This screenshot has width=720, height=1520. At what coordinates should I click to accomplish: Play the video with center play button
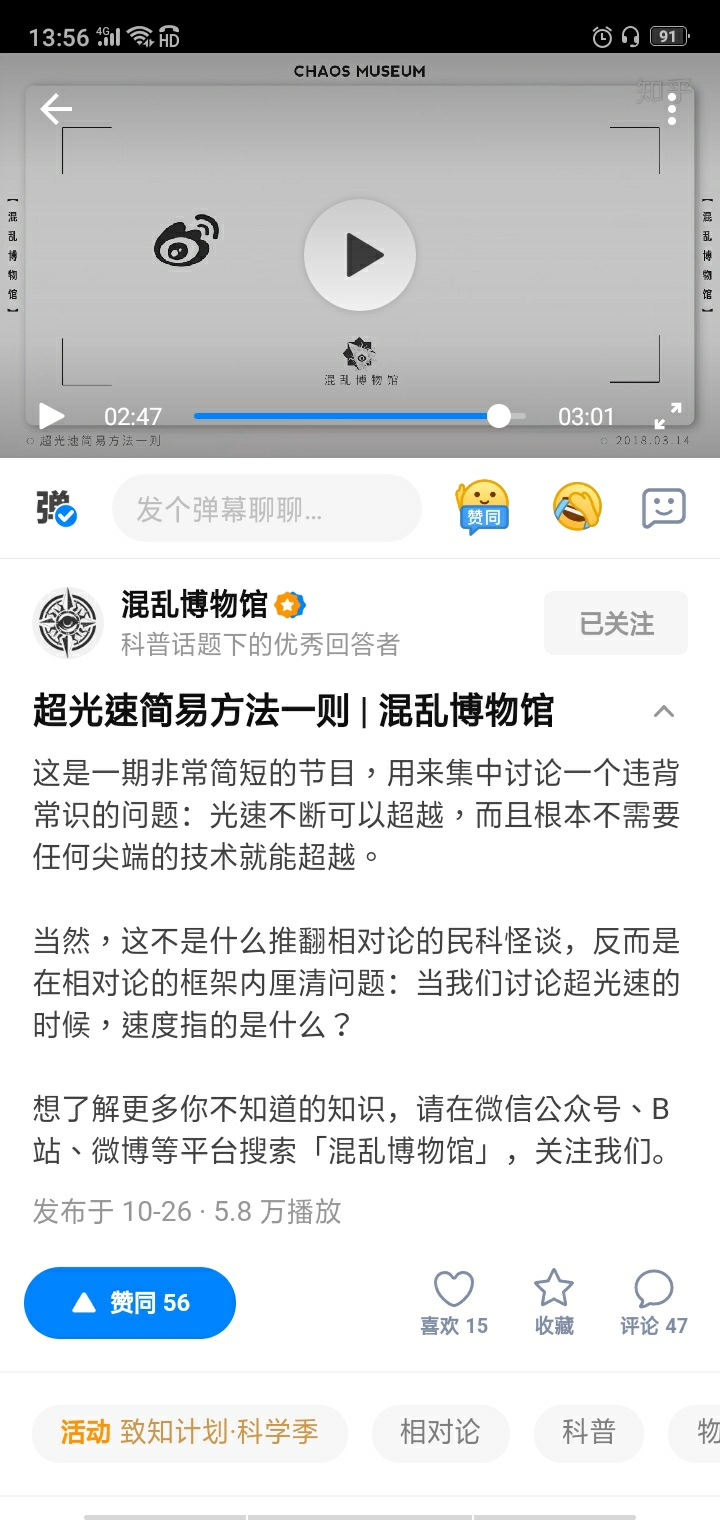[360, 255]
